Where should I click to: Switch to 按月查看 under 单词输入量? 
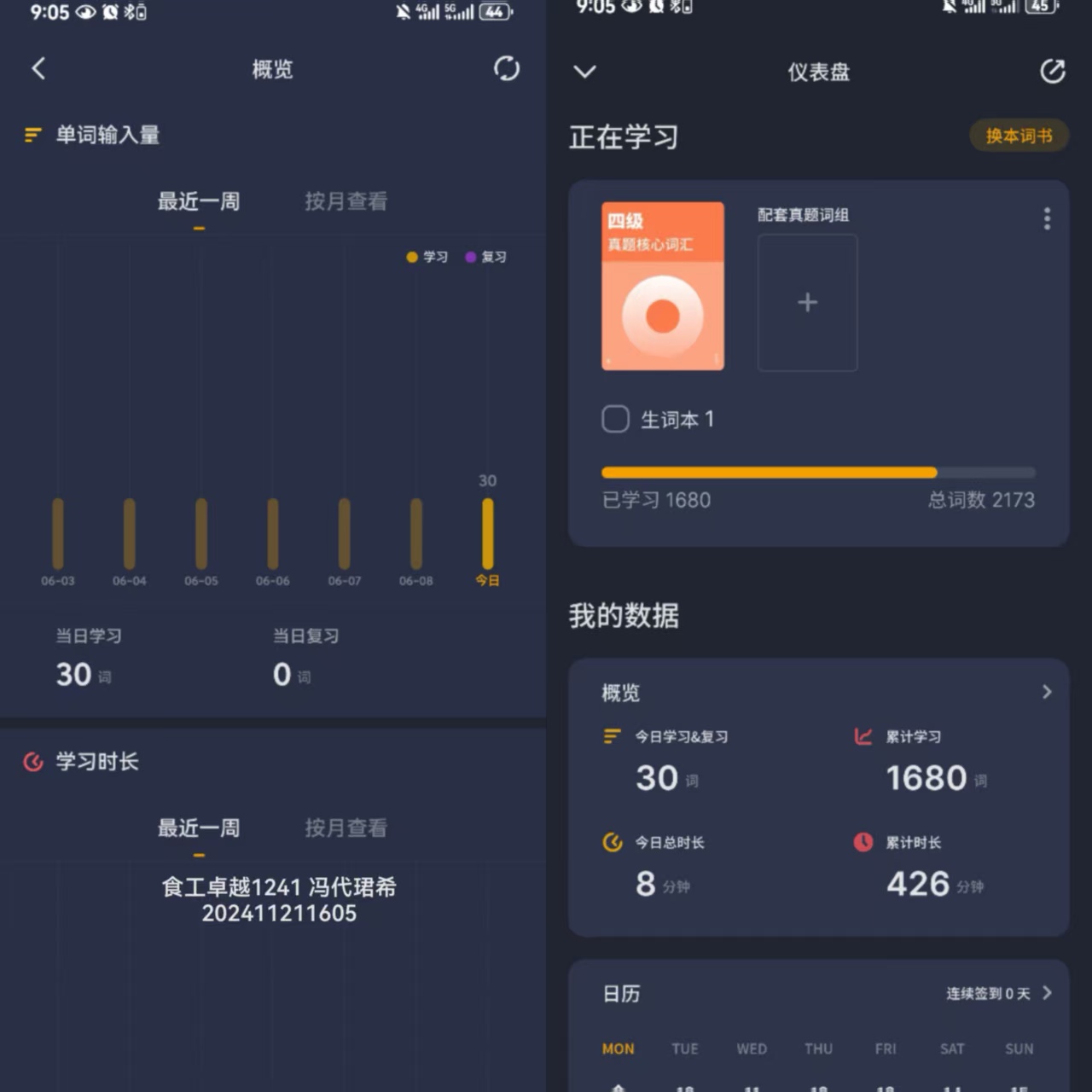click(x=346, y=201)
